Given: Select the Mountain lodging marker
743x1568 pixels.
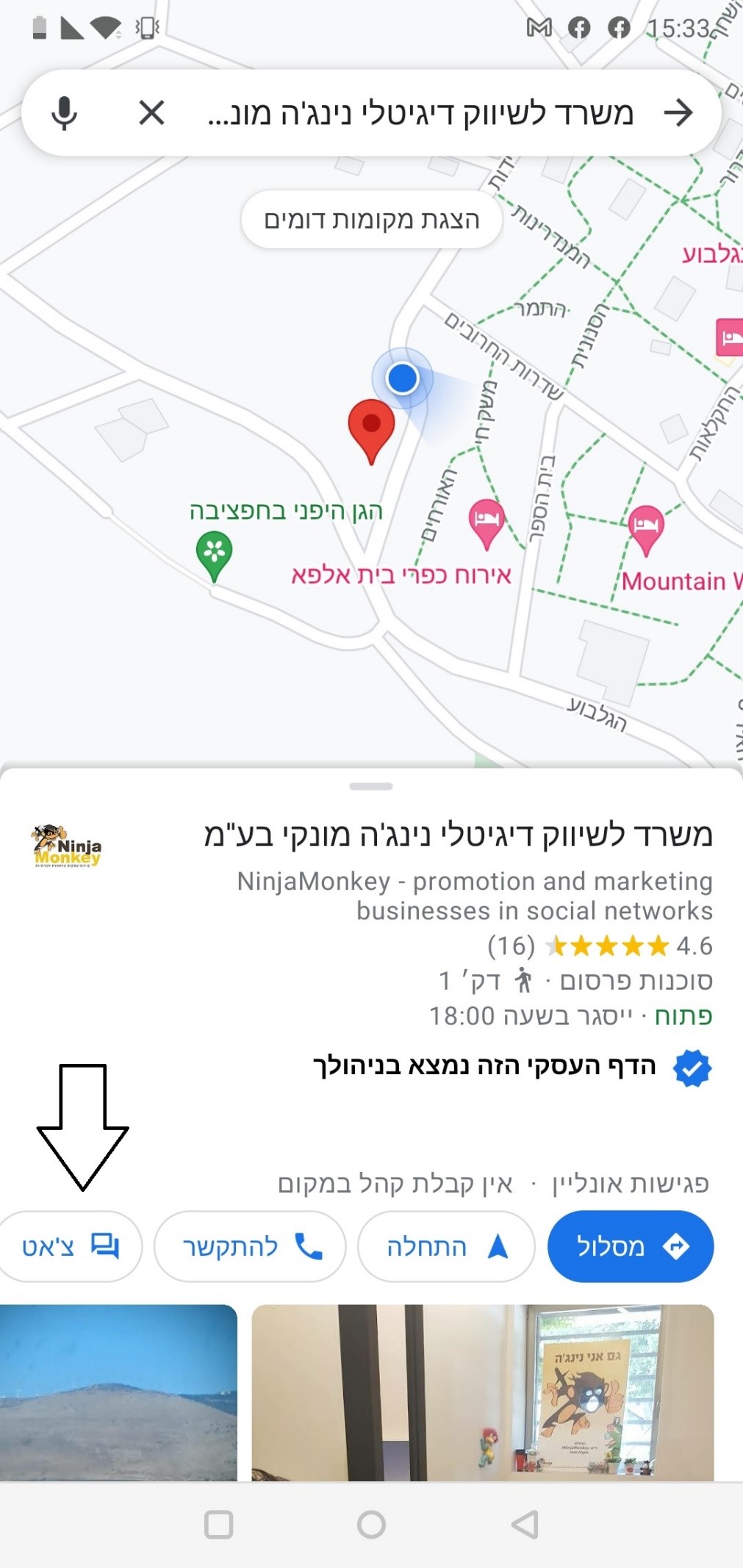Looking at the screenshot, I should click(646, 530).
